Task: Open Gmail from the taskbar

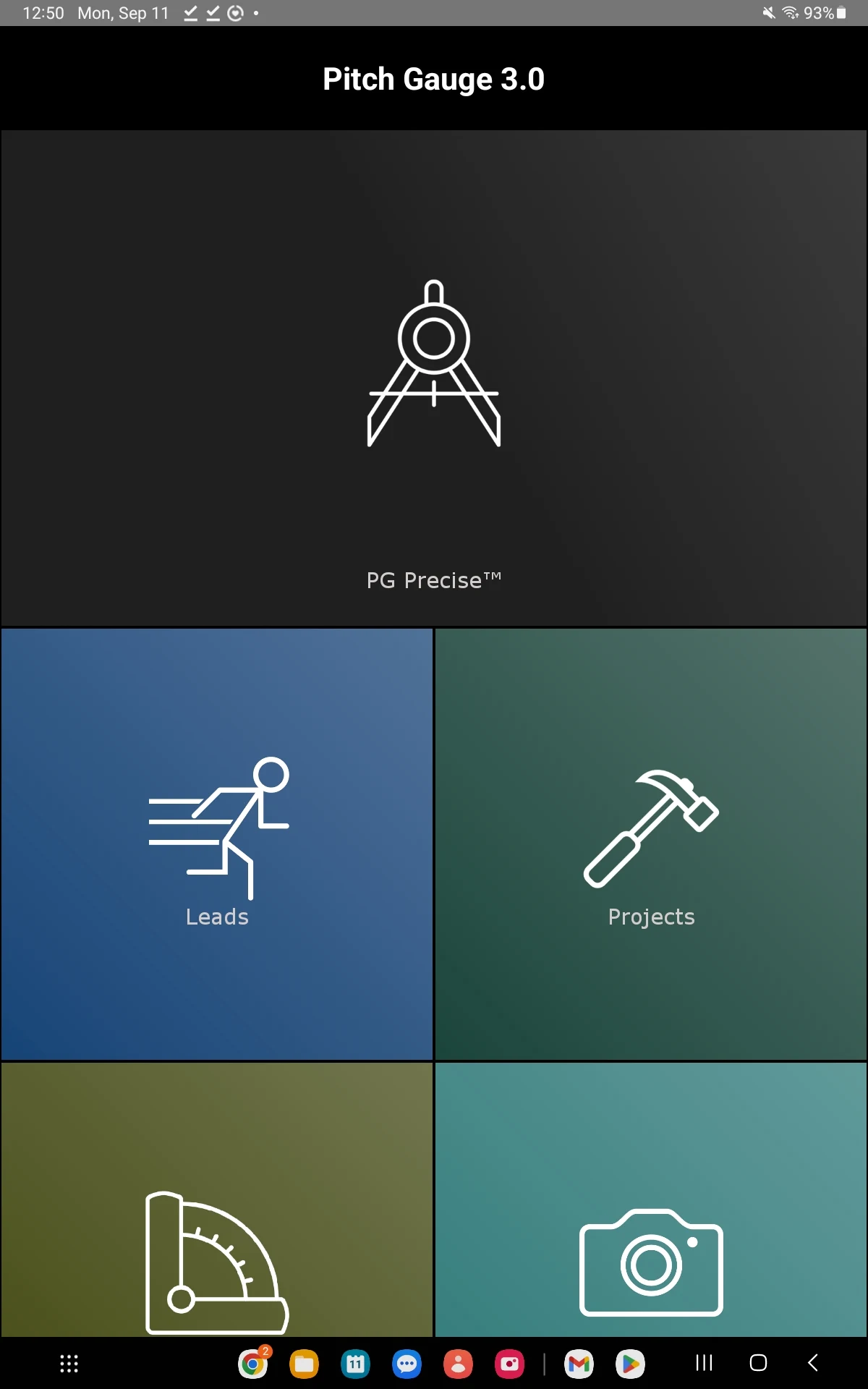Action: point(579,1364)
